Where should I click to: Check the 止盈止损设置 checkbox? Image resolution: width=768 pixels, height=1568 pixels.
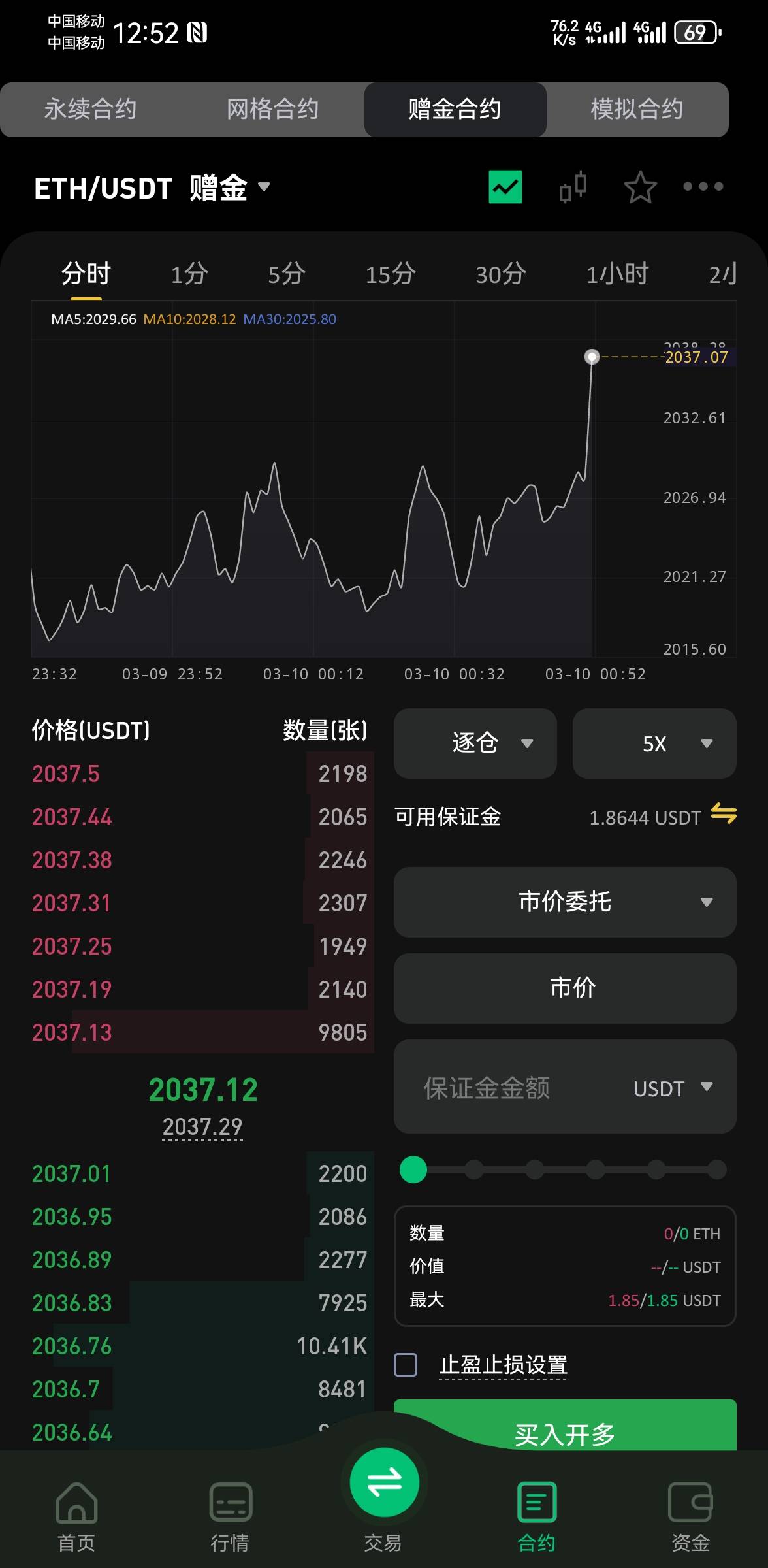coord(406,1365)
